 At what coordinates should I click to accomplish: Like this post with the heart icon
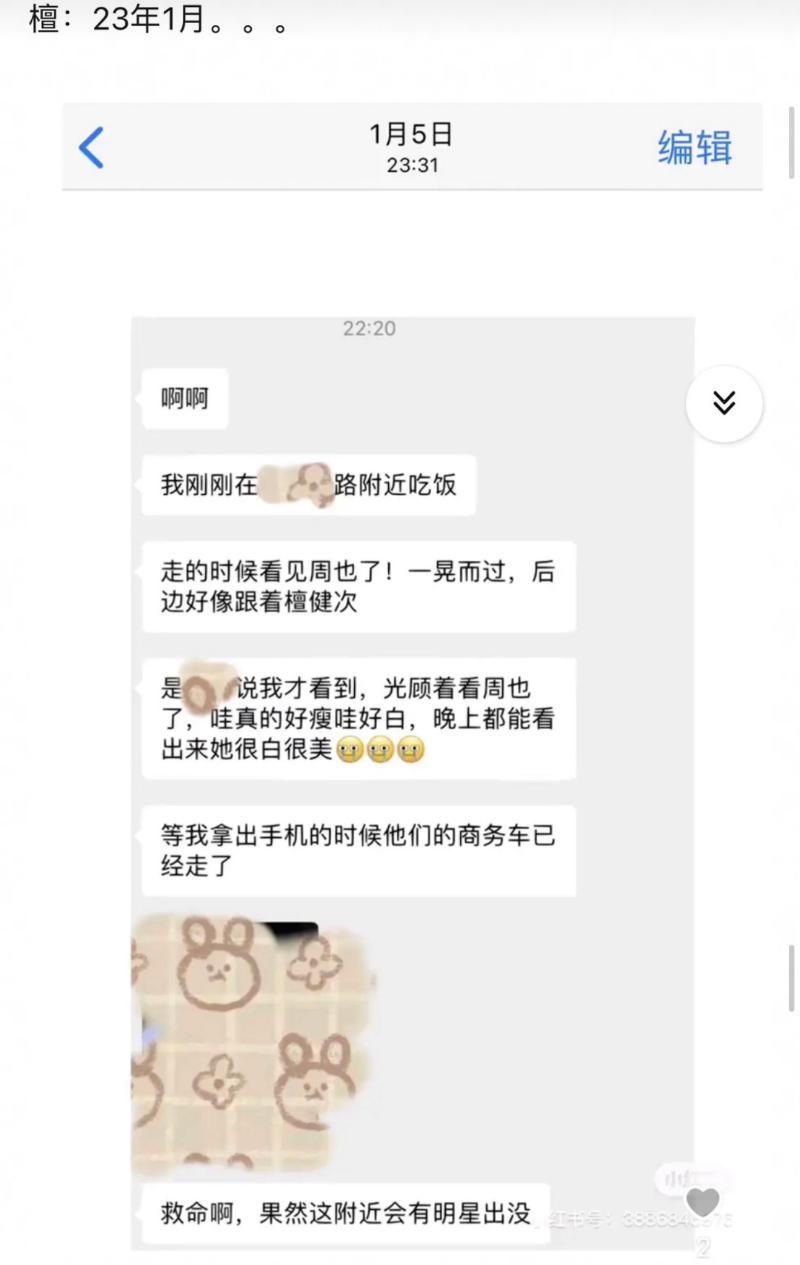pos(703,1201)
